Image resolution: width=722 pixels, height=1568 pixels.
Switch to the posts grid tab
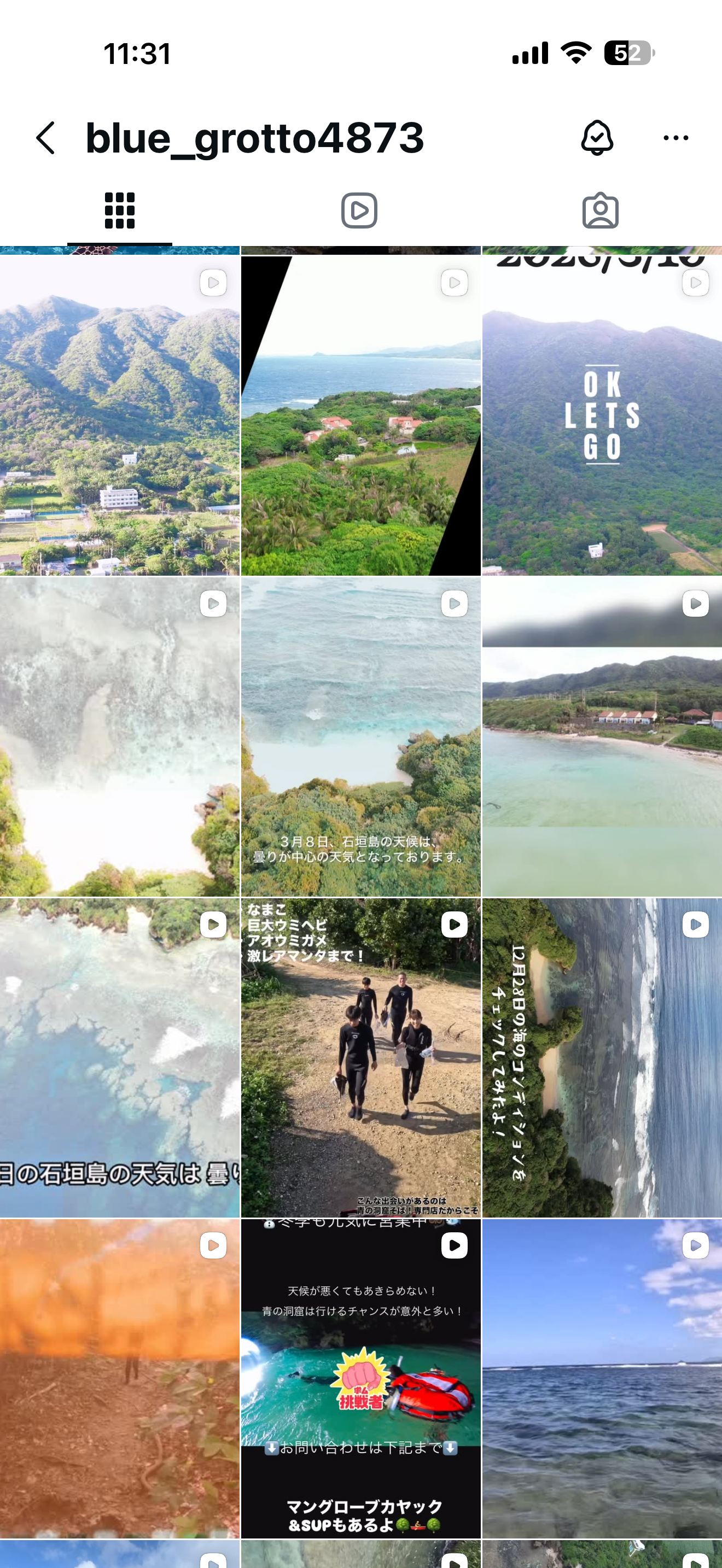119,210
